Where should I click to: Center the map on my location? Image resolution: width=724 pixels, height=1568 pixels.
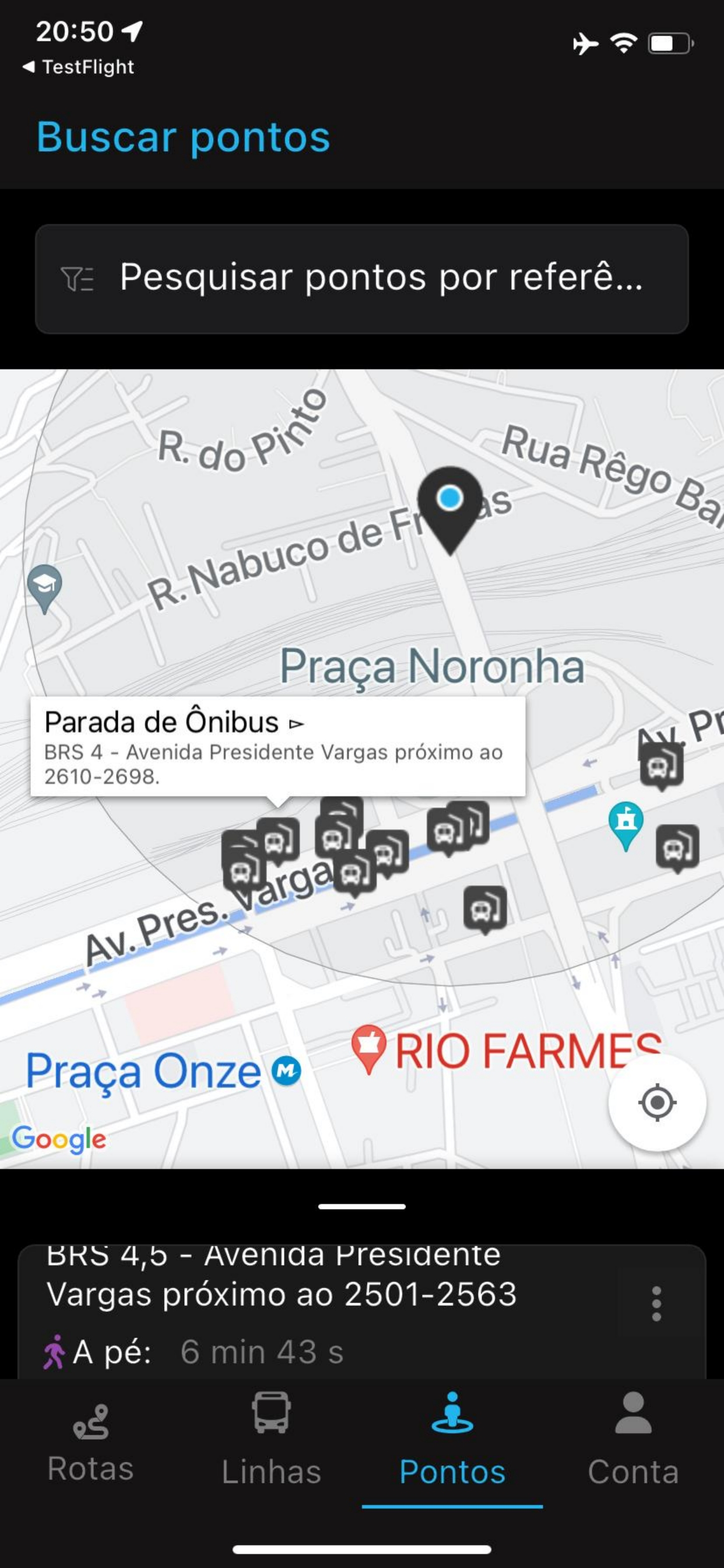657,1102
